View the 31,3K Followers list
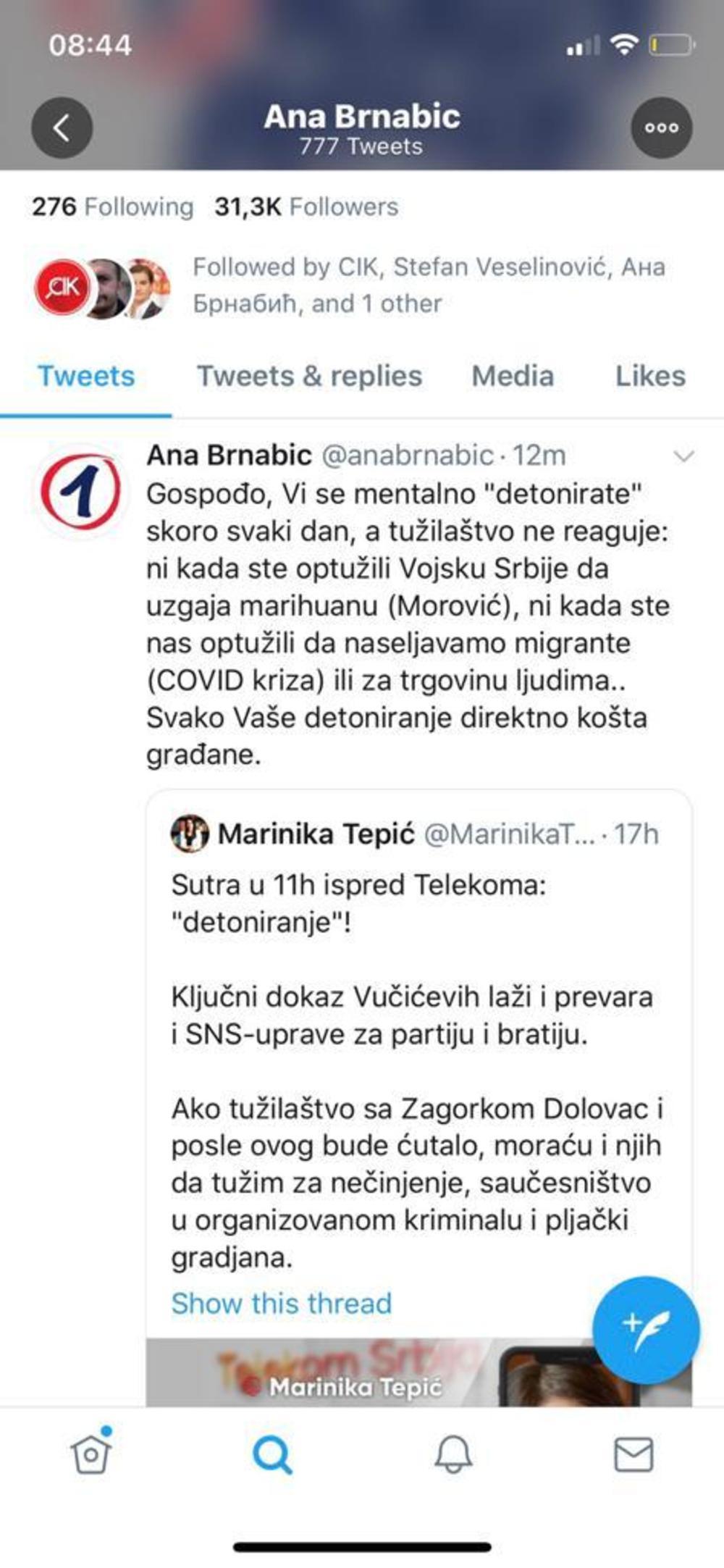 [306, 207]
